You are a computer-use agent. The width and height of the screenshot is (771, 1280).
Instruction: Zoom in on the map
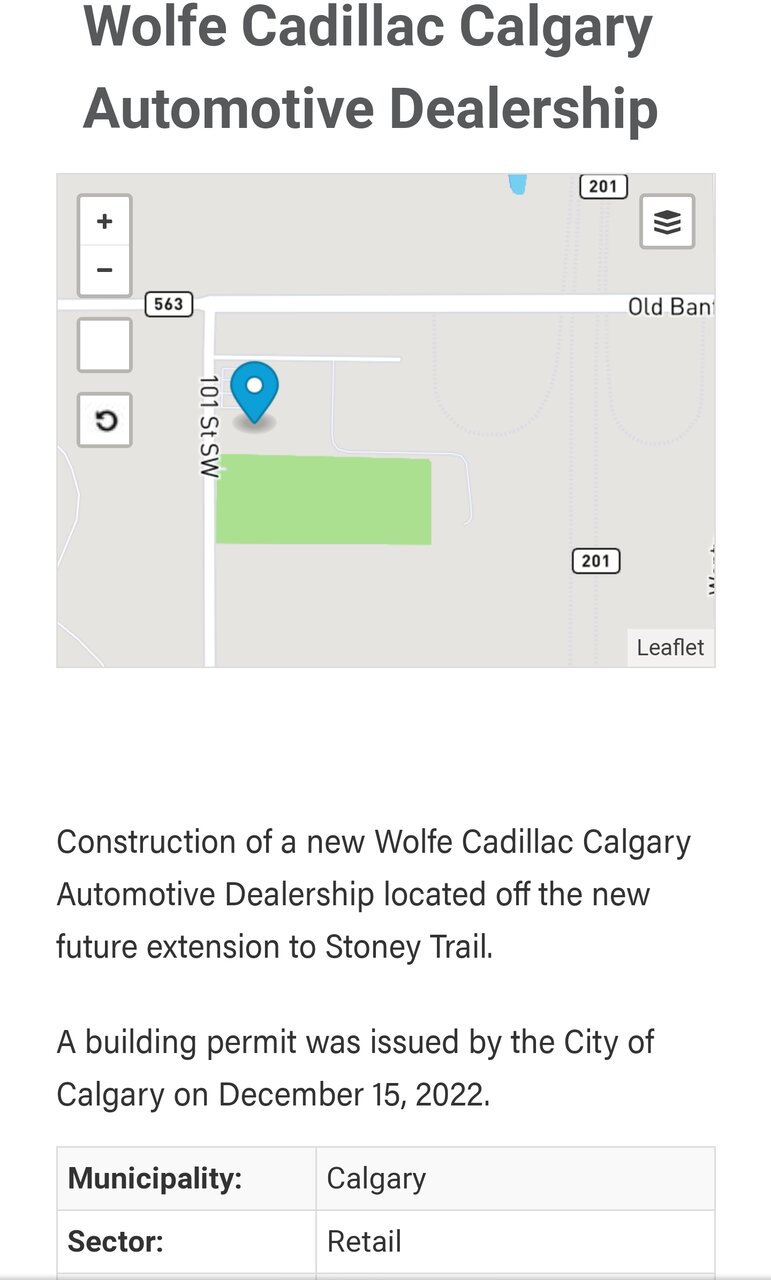point(104,221)
